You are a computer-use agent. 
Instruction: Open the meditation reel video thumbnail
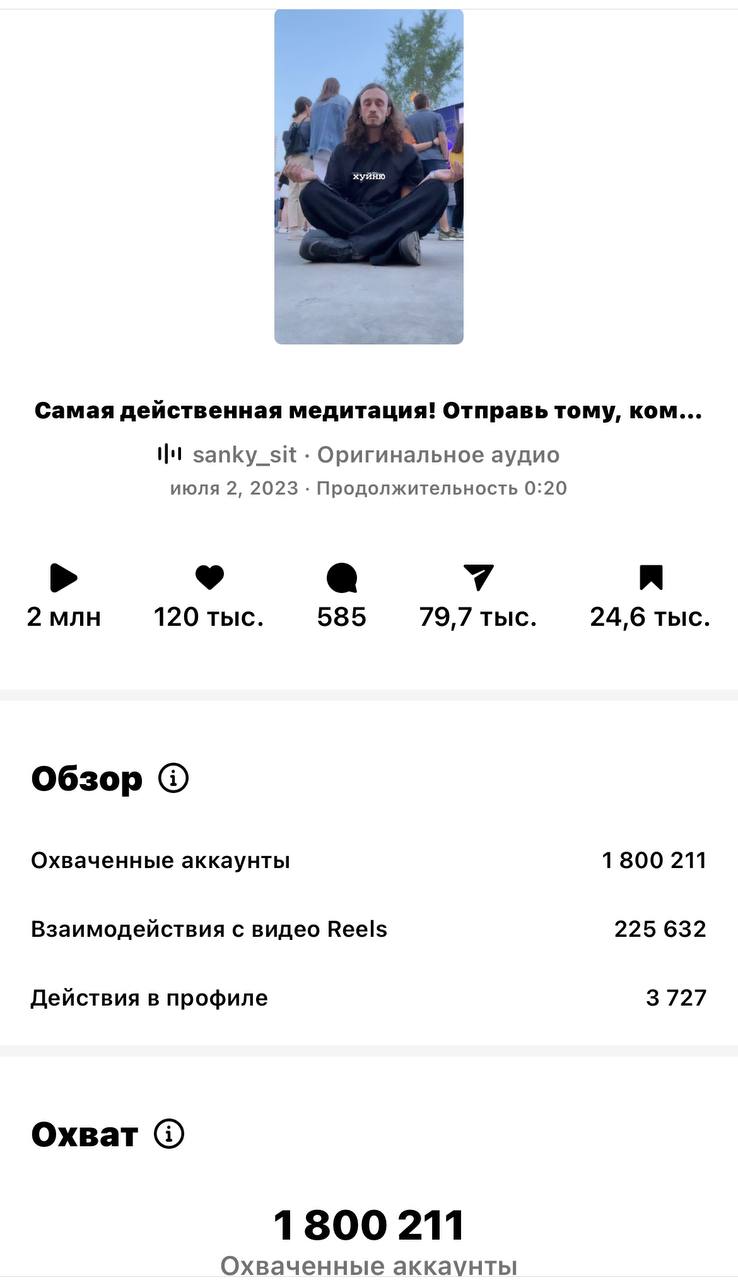pyautogui.click(x=369, y=177)
